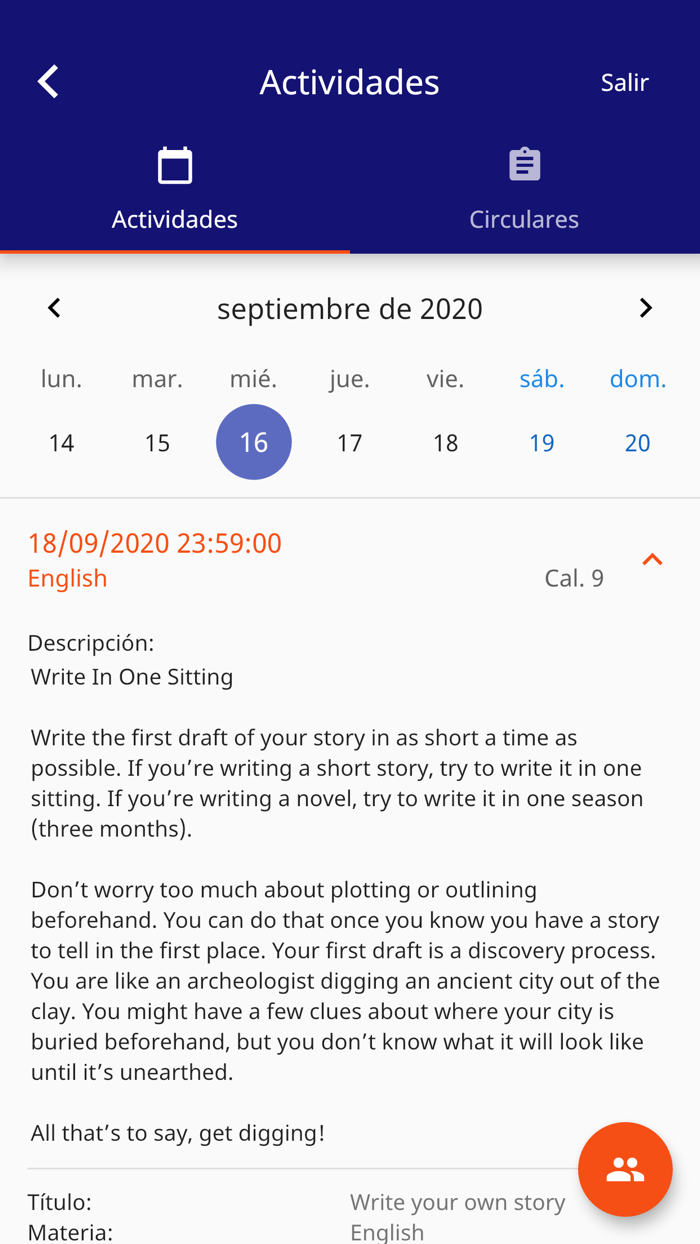Choose Tuesday 15 in the calendar
The image size is (700, 1244).
pyautogui.click(x=157, y=442)
